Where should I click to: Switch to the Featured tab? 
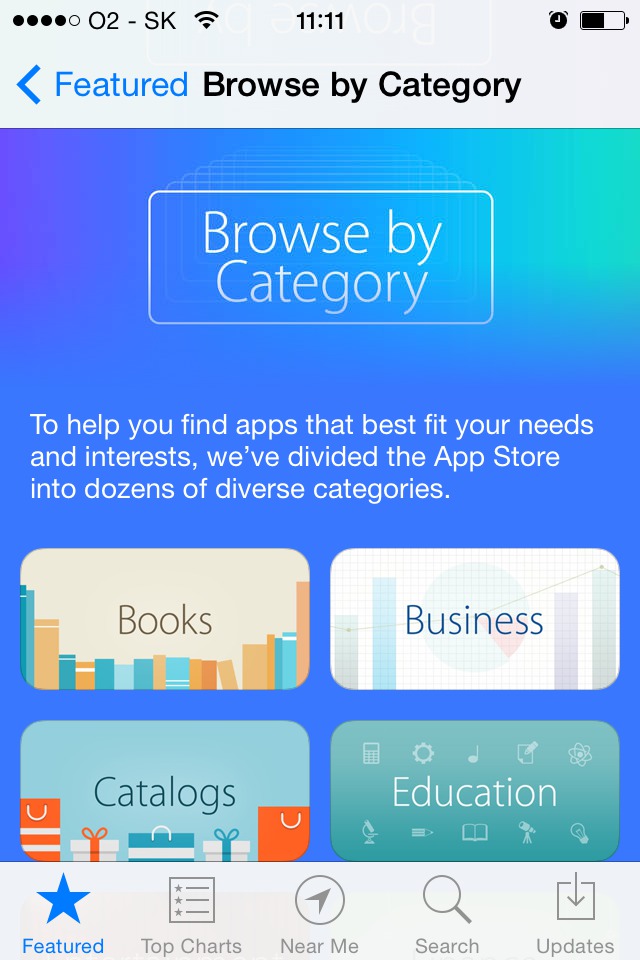coord(63,913)
